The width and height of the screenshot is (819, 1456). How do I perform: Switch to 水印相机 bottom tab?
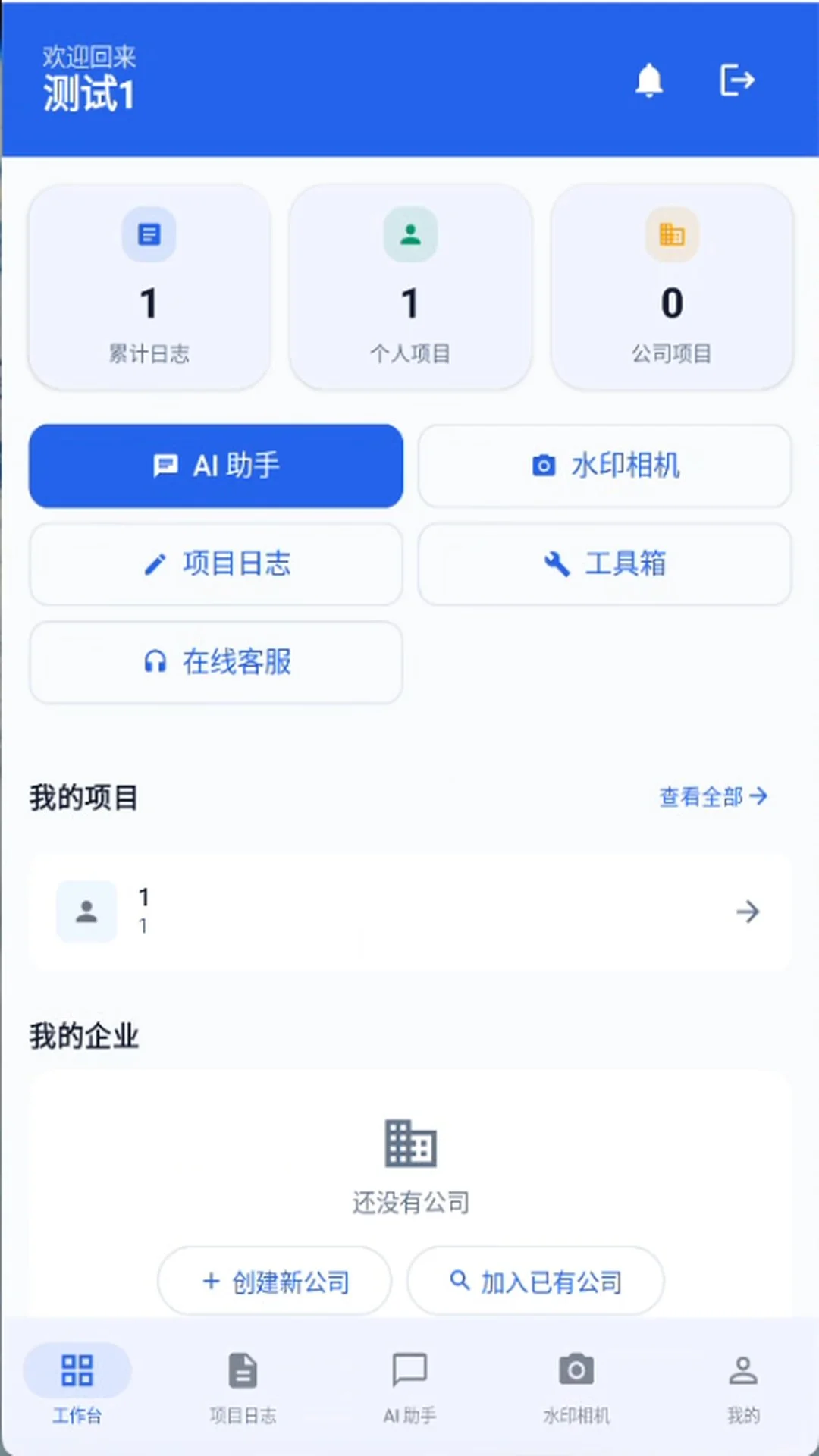click(x=576, y=1385)
